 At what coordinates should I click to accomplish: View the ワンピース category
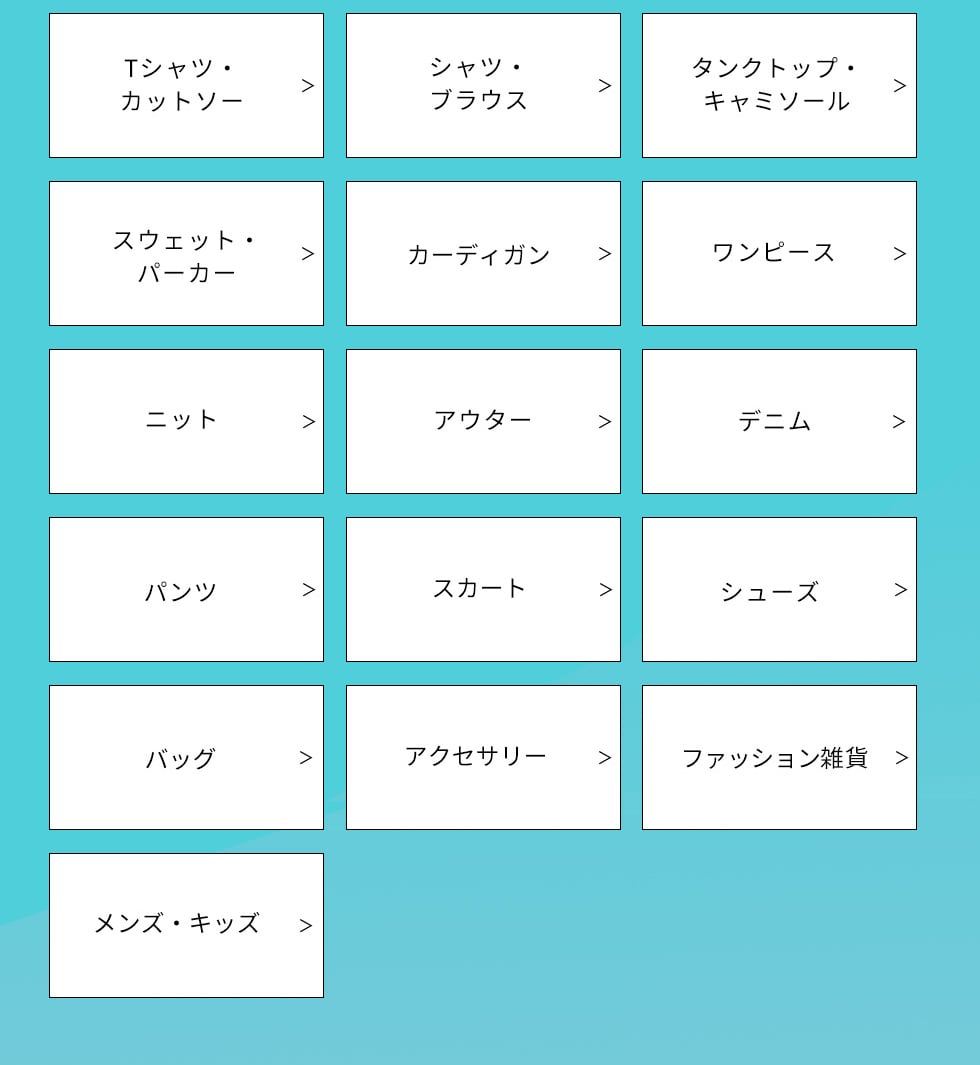pos(779,253)
